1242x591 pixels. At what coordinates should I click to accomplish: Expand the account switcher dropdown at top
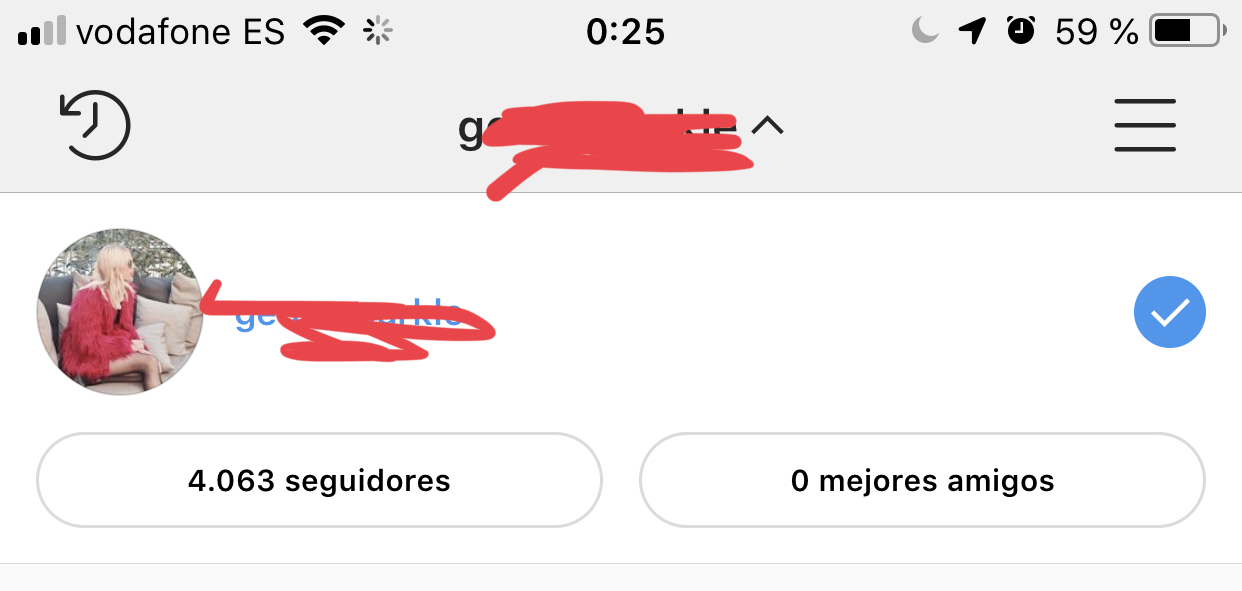(766, 126)
